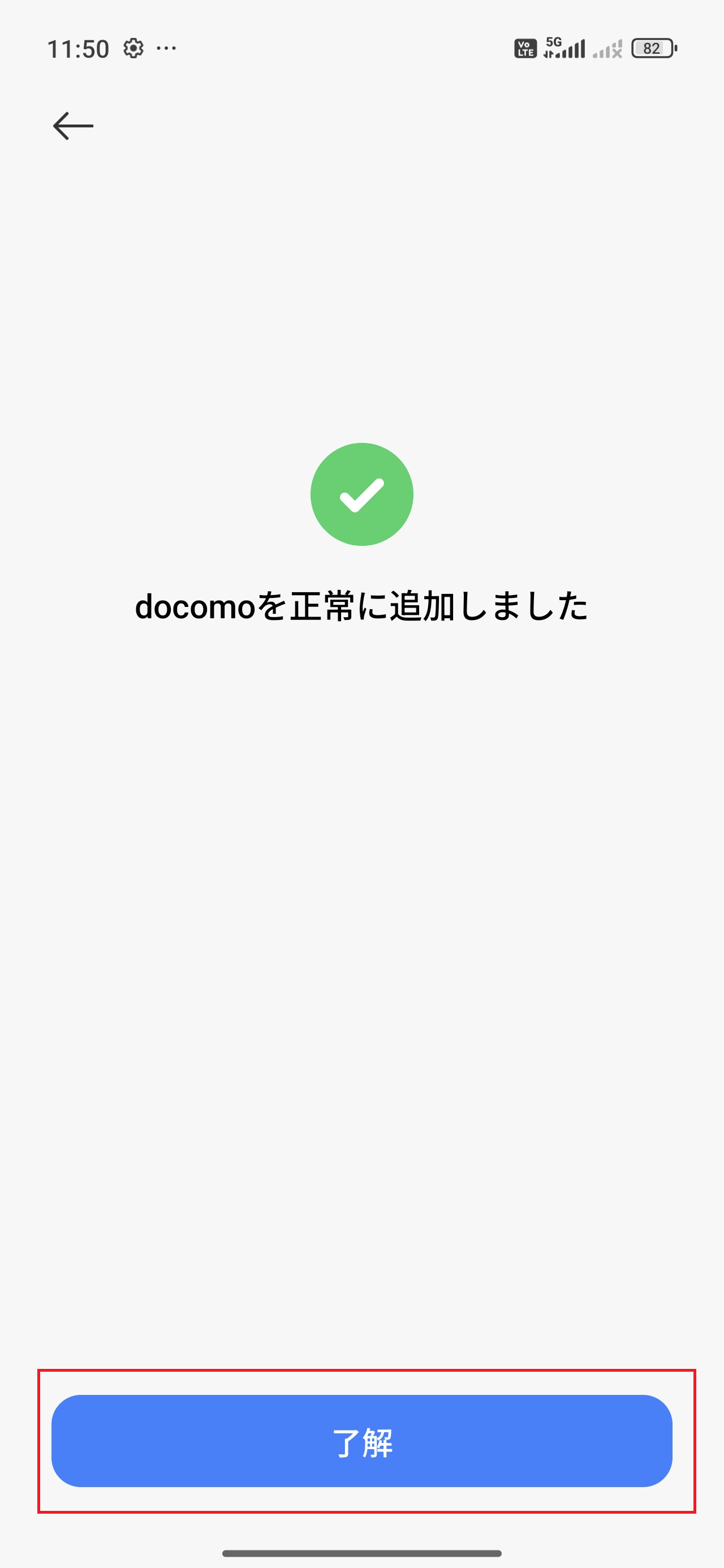The width and height of the screenshot is (724, 1568).
Task: Tap the secondary SIM signal icon with X
Action: tap(607, 49)
